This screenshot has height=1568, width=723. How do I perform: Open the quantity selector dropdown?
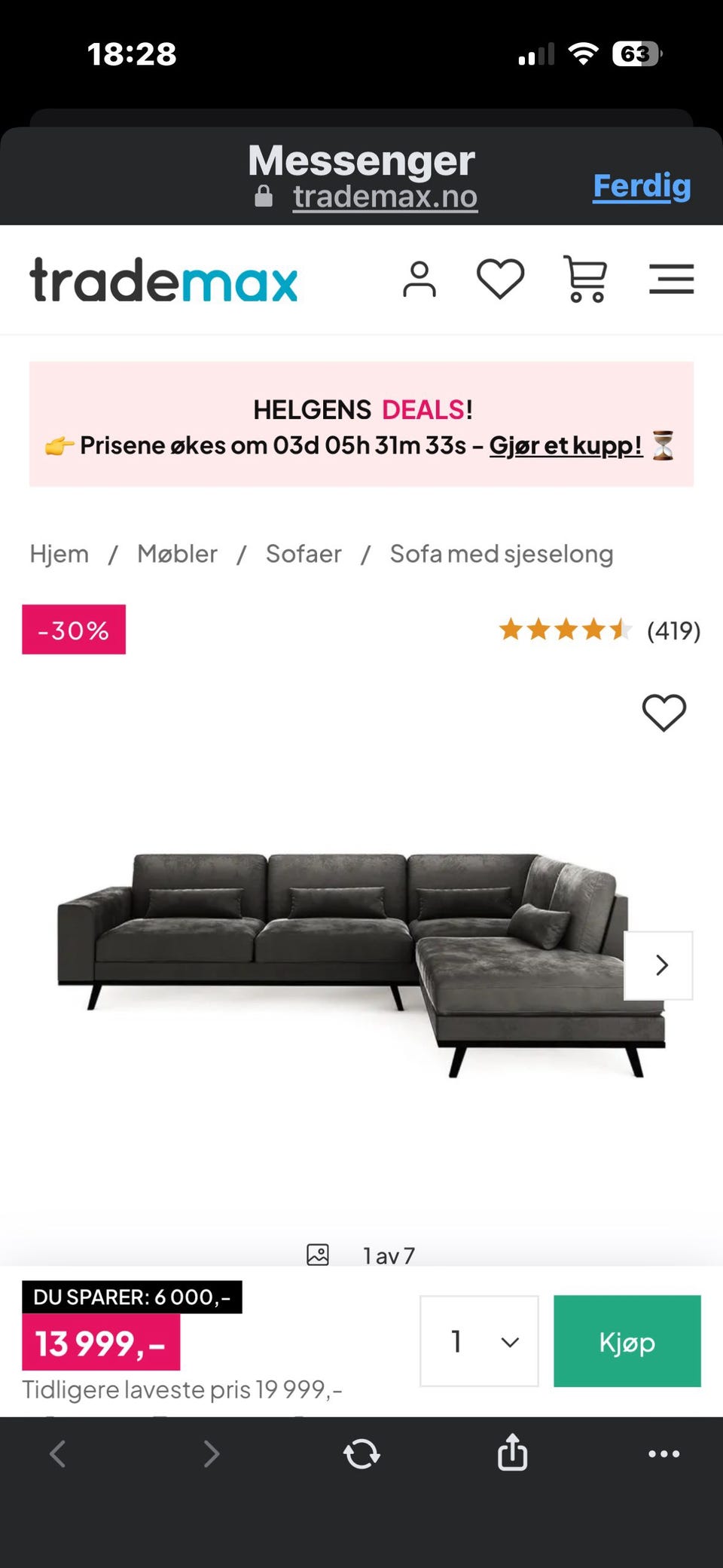(479, 1342)
